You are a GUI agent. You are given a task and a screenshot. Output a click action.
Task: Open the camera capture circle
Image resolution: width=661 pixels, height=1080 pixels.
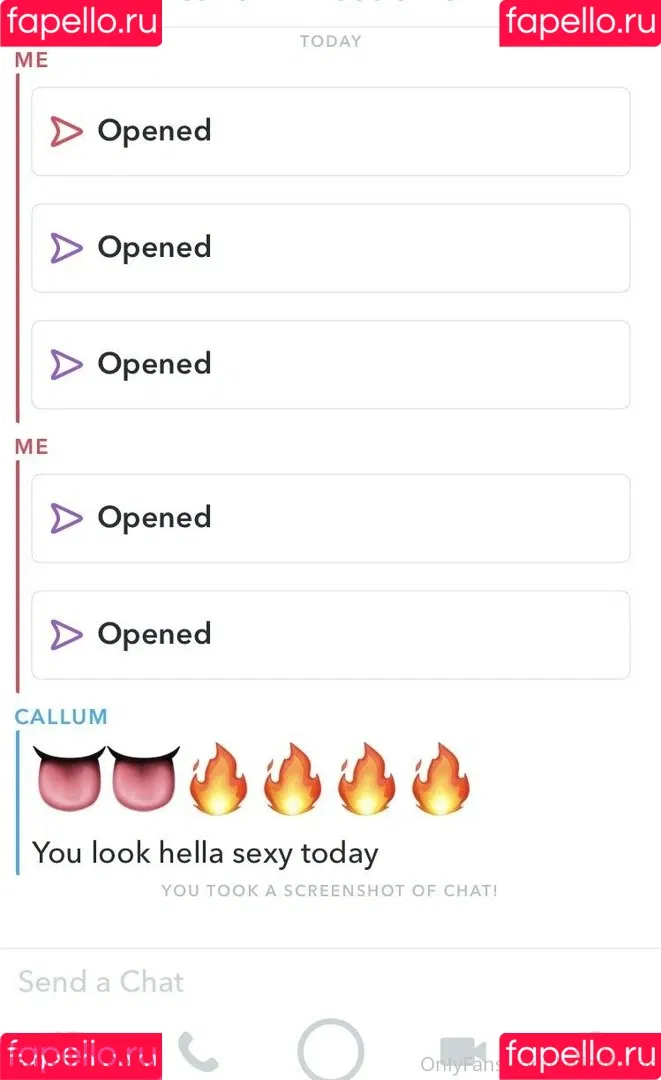tap(330, 1051)
